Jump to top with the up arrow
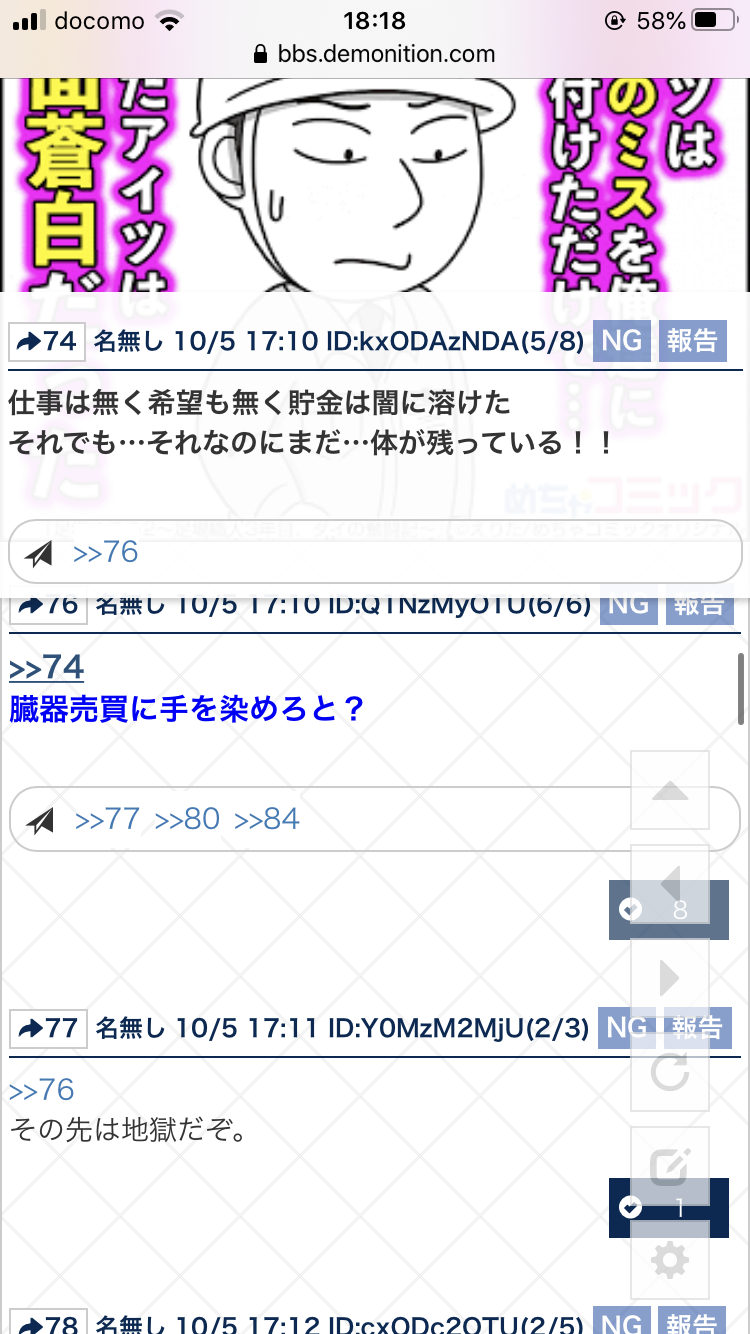The width and height of the screenshot is (750, 1334). click(670, 790)
